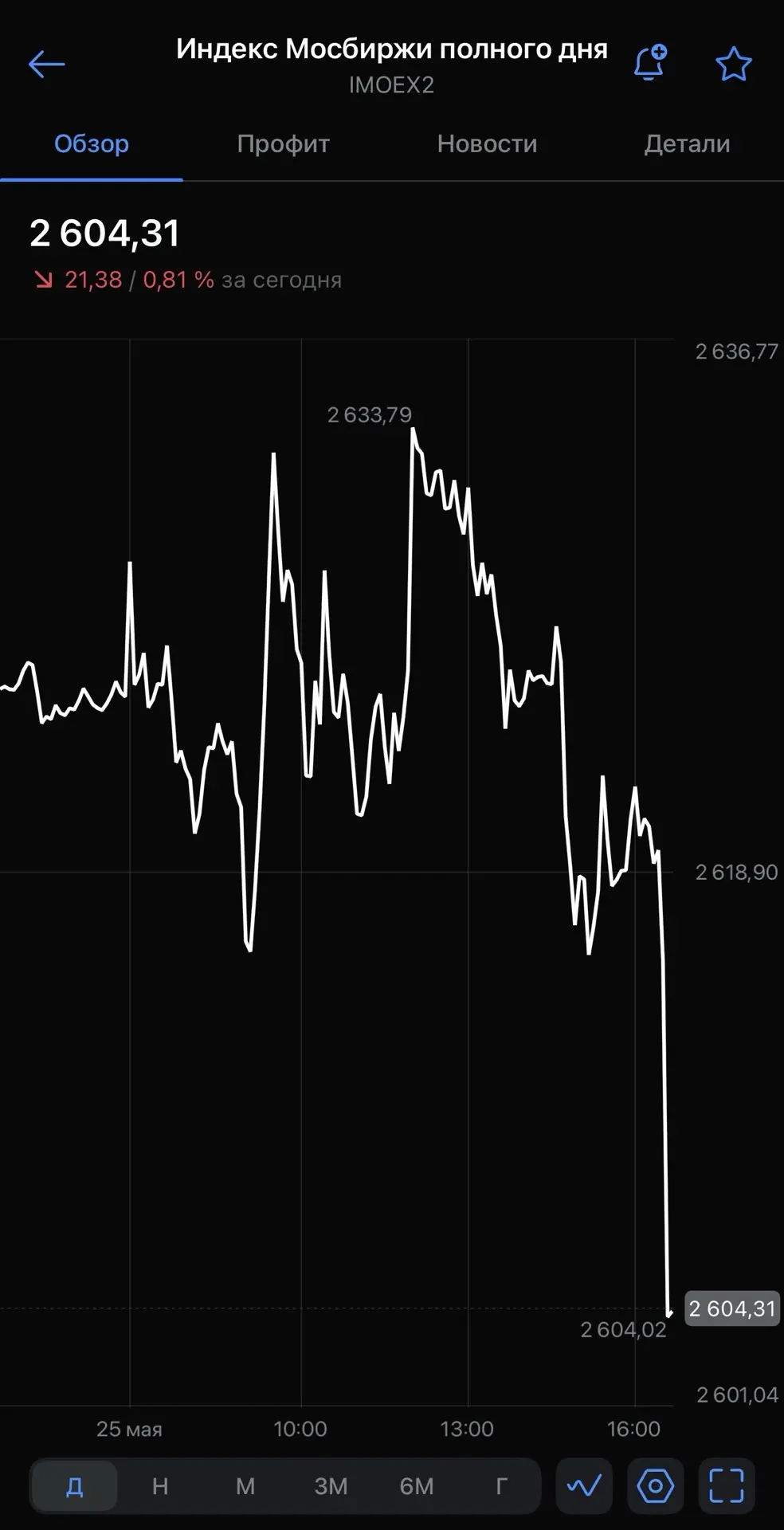784x1530 pixels.
Task: Switch chart to the Г year period
Action: point(501,1485)
